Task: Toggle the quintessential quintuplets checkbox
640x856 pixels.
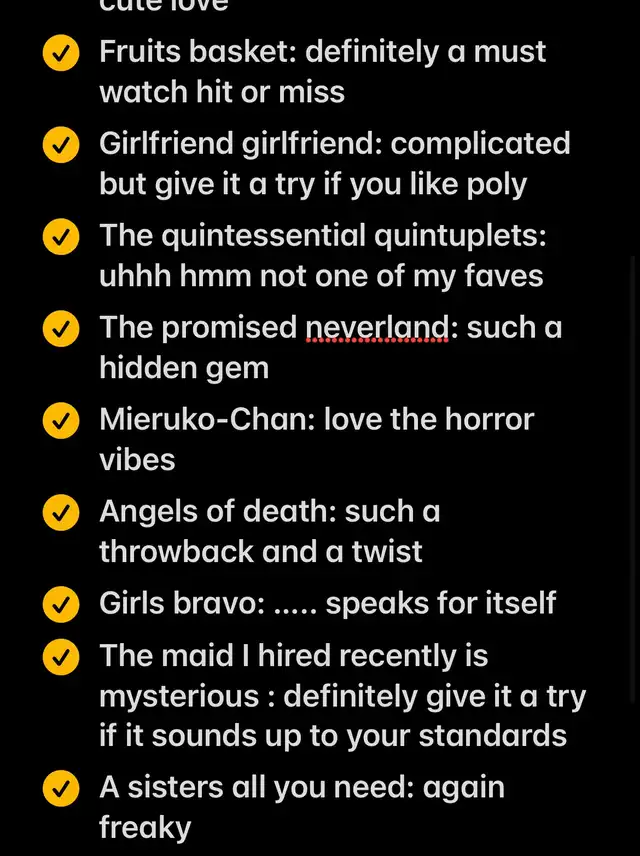Action: tap(61, 237)
